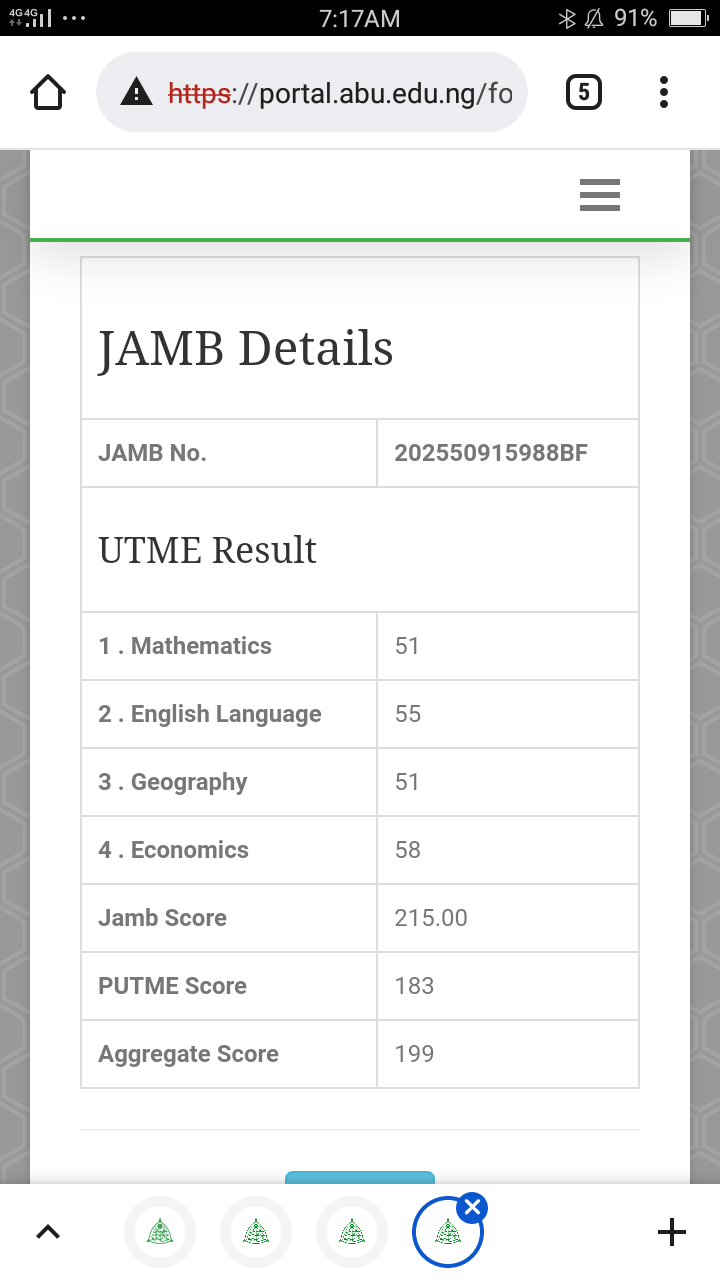Switch to the first tab thumbnail
The height and width of the screenshot is (1280, 720).
click(160, 1232)
